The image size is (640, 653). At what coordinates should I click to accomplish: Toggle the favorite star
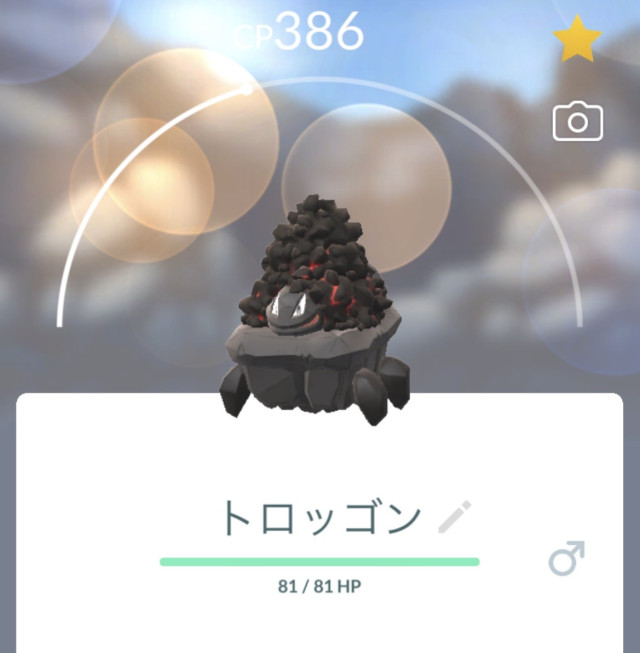[578, 40]
